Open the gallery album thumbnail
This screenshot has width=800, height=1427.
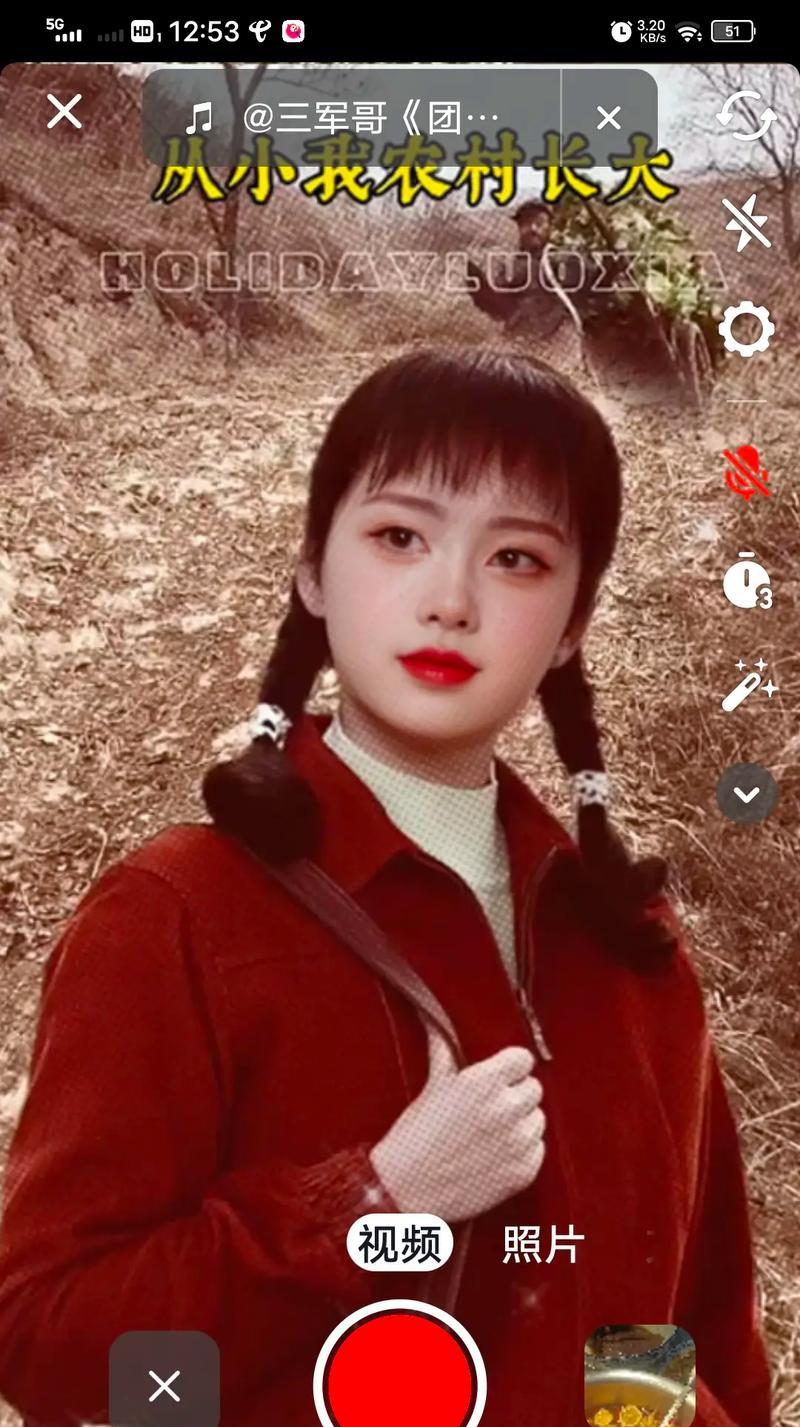click(x=640, y=1380)
